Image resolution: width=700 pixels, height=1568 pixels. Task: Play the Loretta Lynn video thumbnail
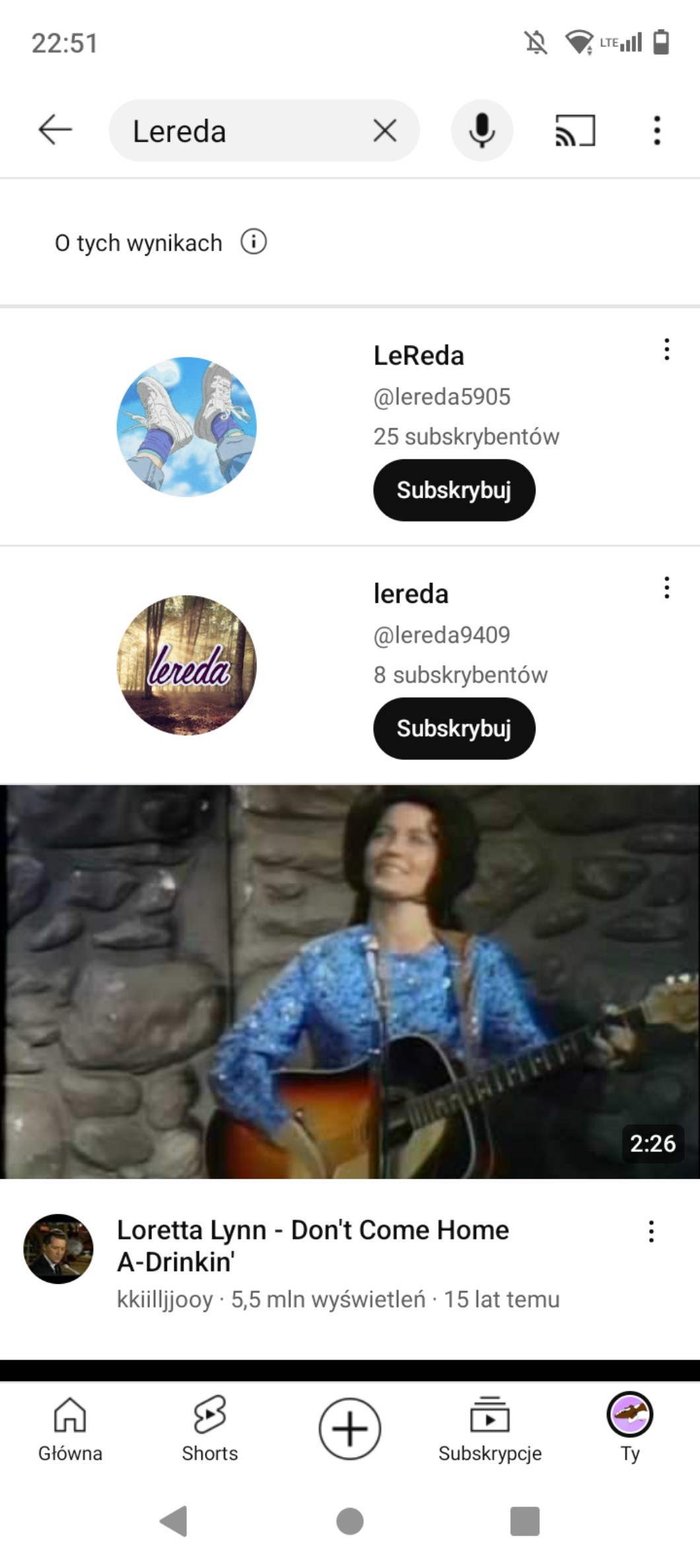350,981
